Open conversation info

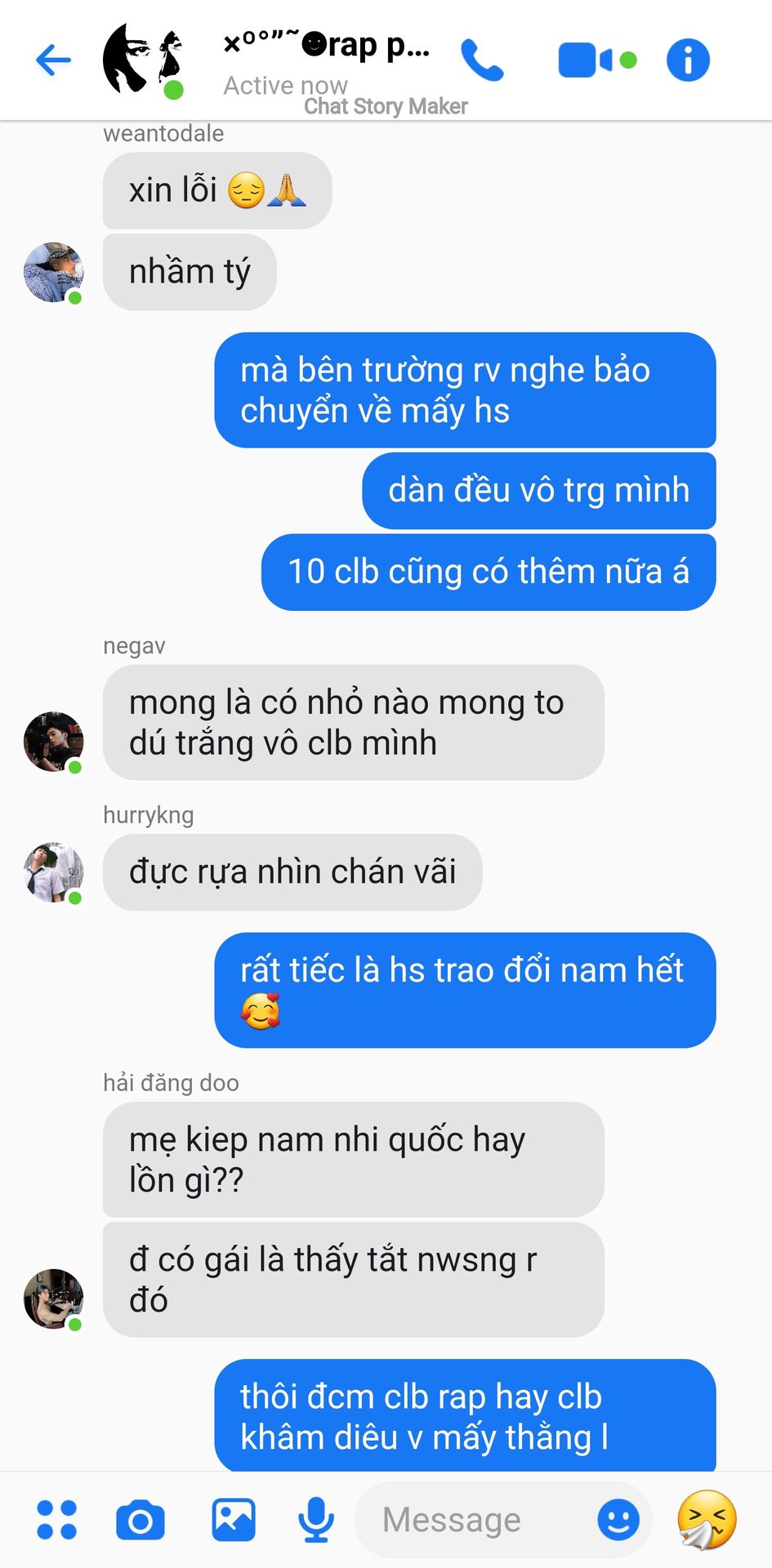click(x=688, y=60)
